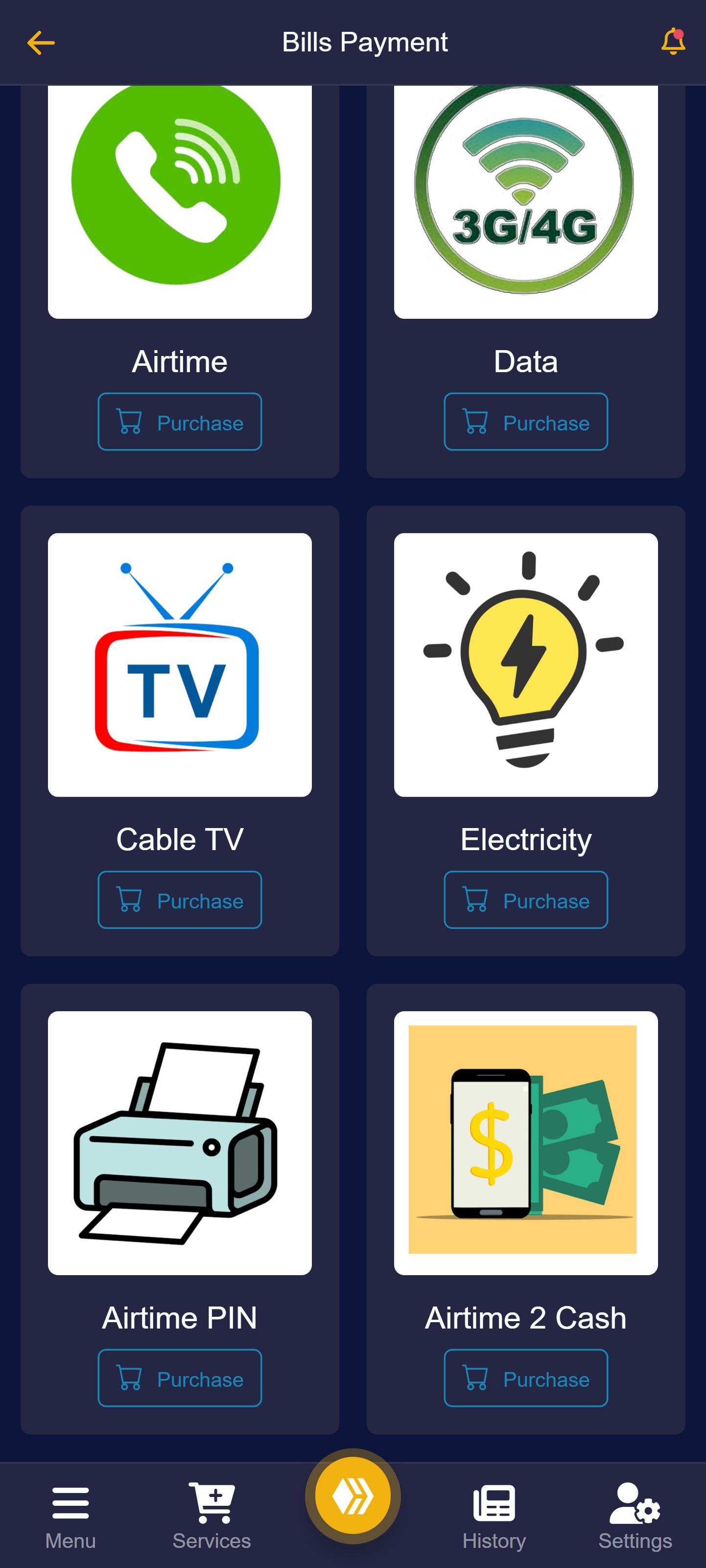Choose Purchase for Airtime 2 Cash
The height and width of the screenshot is (1568, 706).
525,1378
